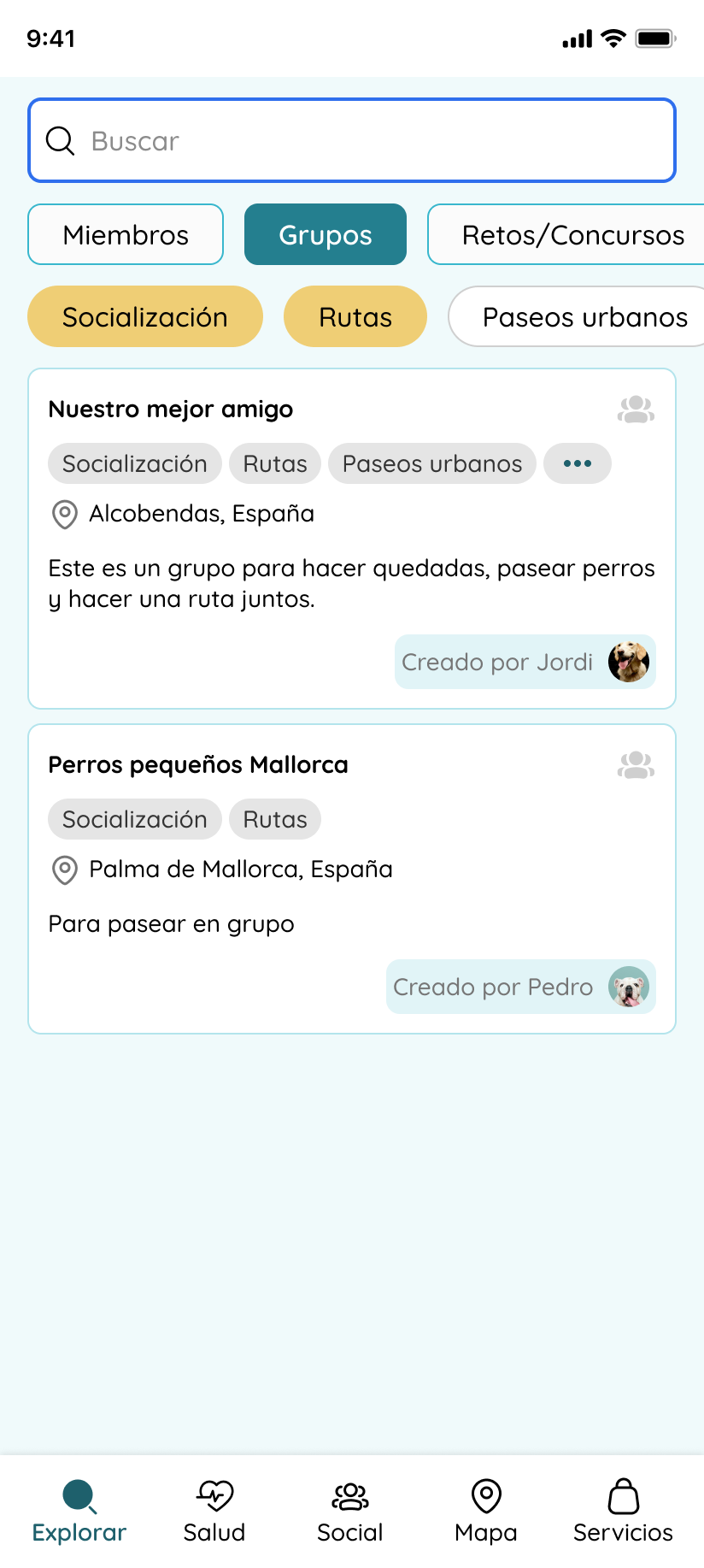Switch to the Miembros tab
This screenshot has width=704, height=1568.
pyautogui.click(x=126, y=234)
